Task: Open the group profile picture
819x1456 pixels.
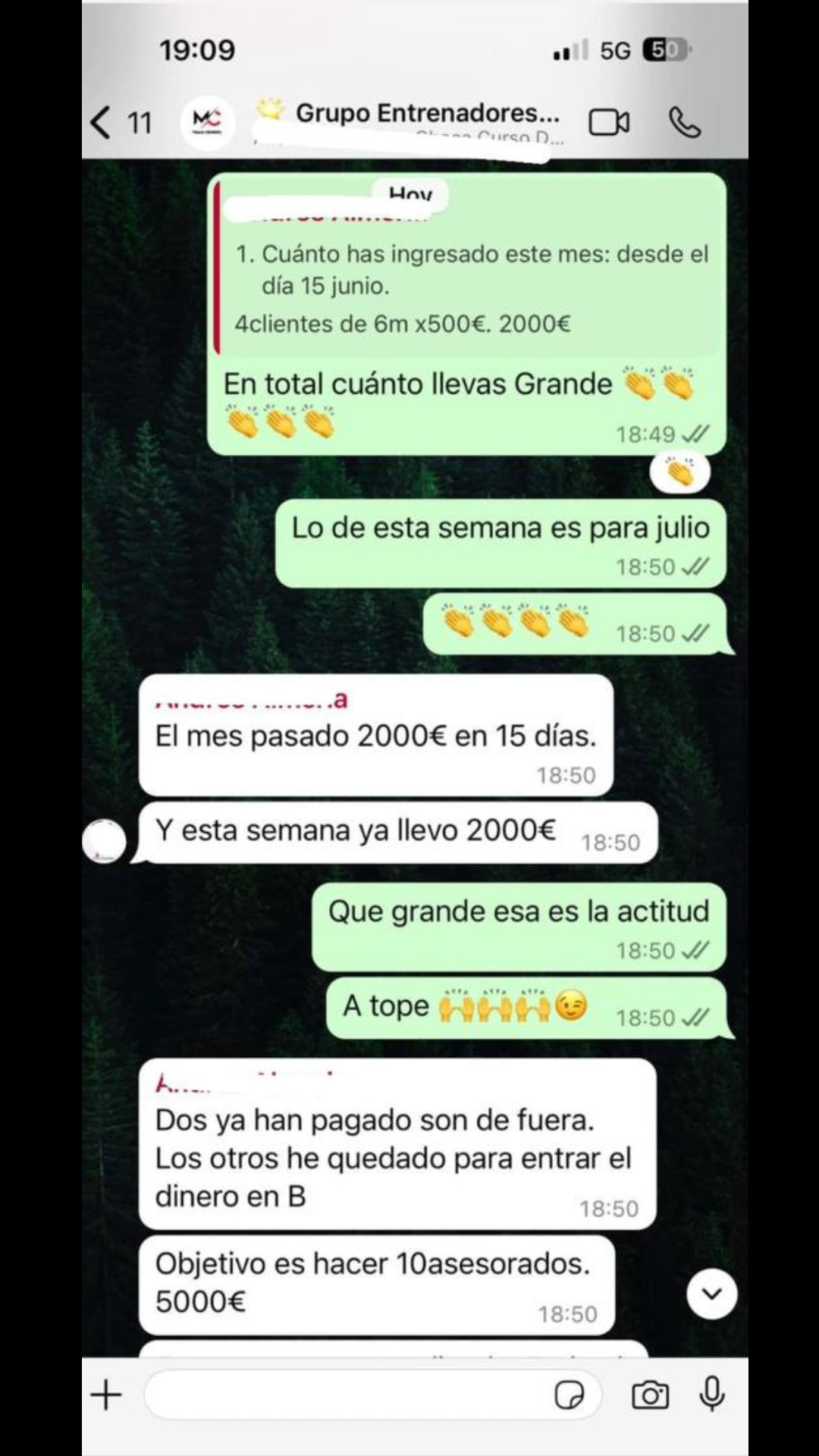Action: (x=207, y=122)
